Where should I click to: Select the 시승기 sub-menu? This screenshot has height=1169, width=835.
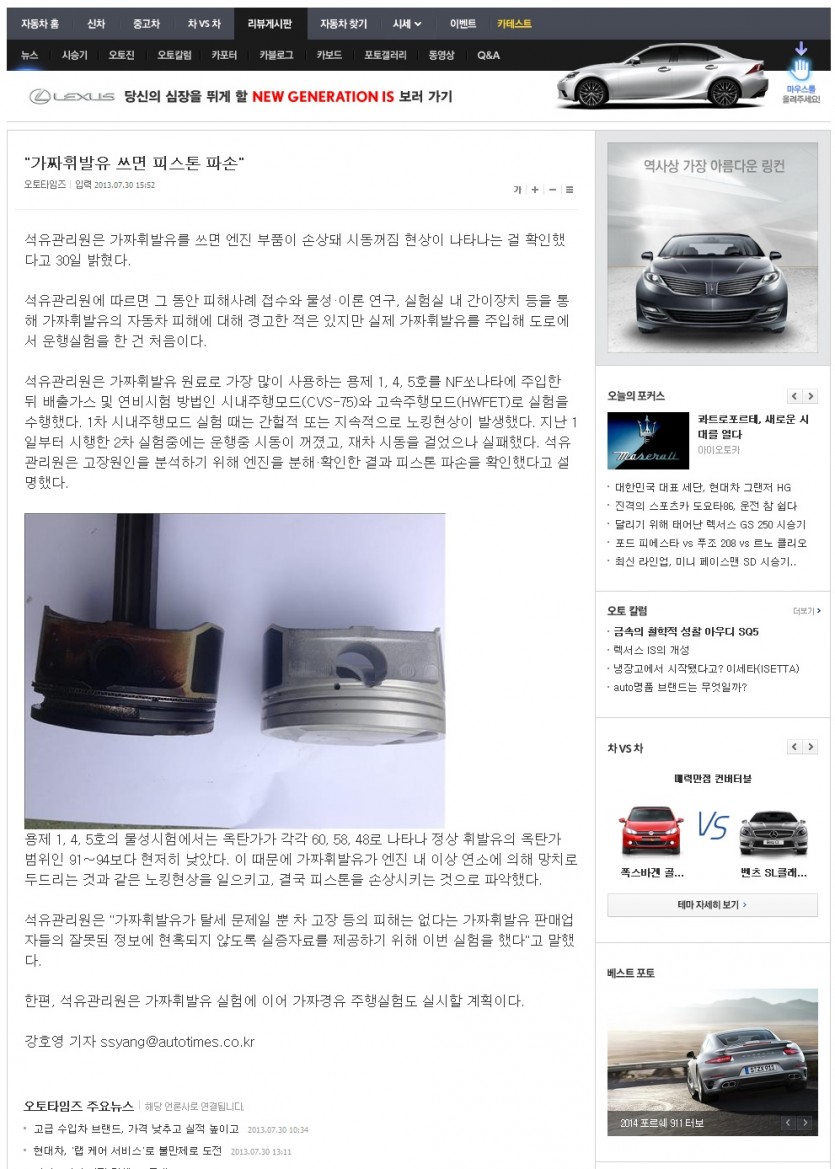(x=74, y=55)
